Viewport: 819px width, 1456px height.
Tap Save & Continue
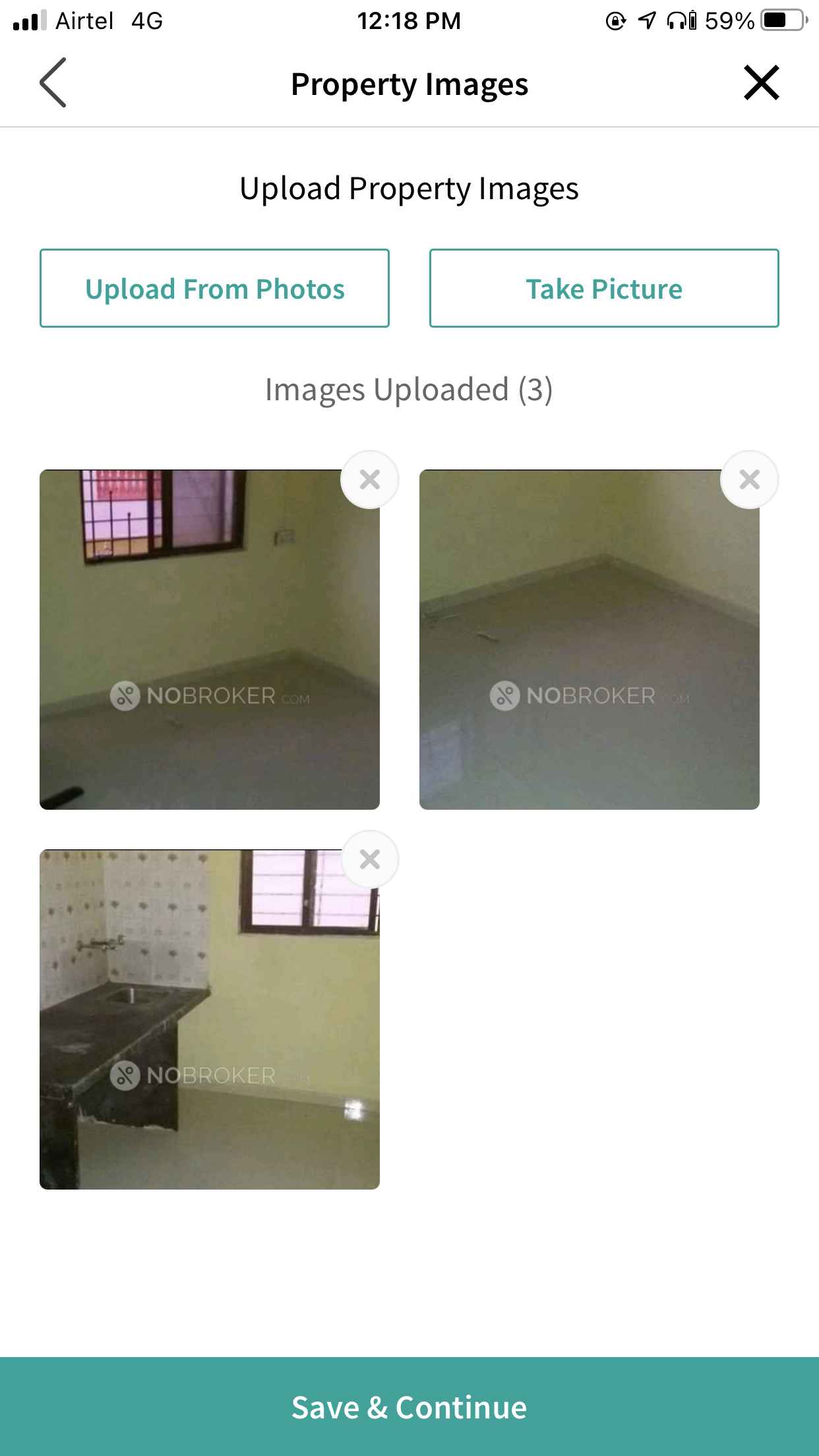[x=409, y=1407]
